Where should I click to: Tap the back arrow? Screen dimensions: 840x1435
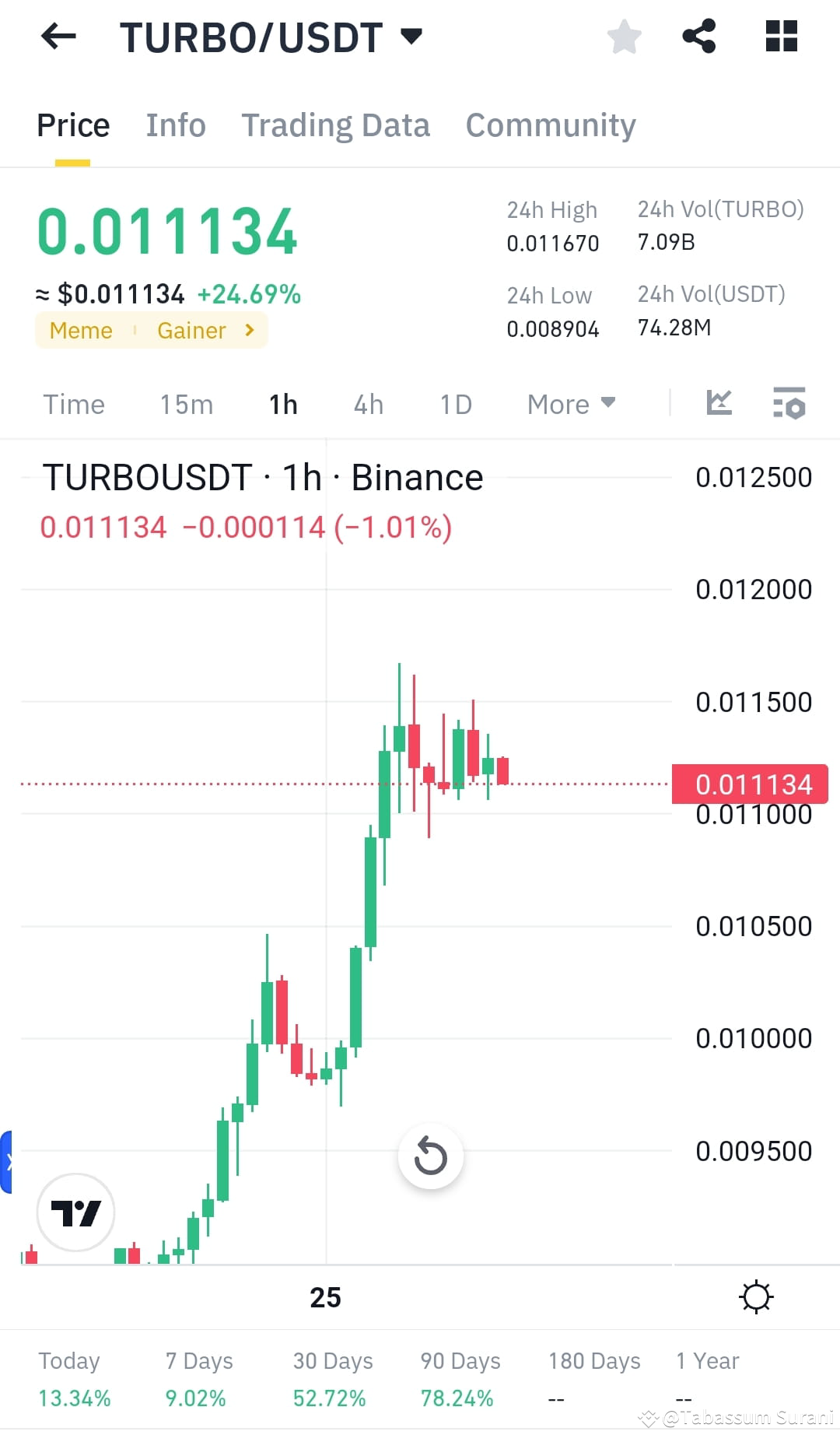(x=58, y=37)
